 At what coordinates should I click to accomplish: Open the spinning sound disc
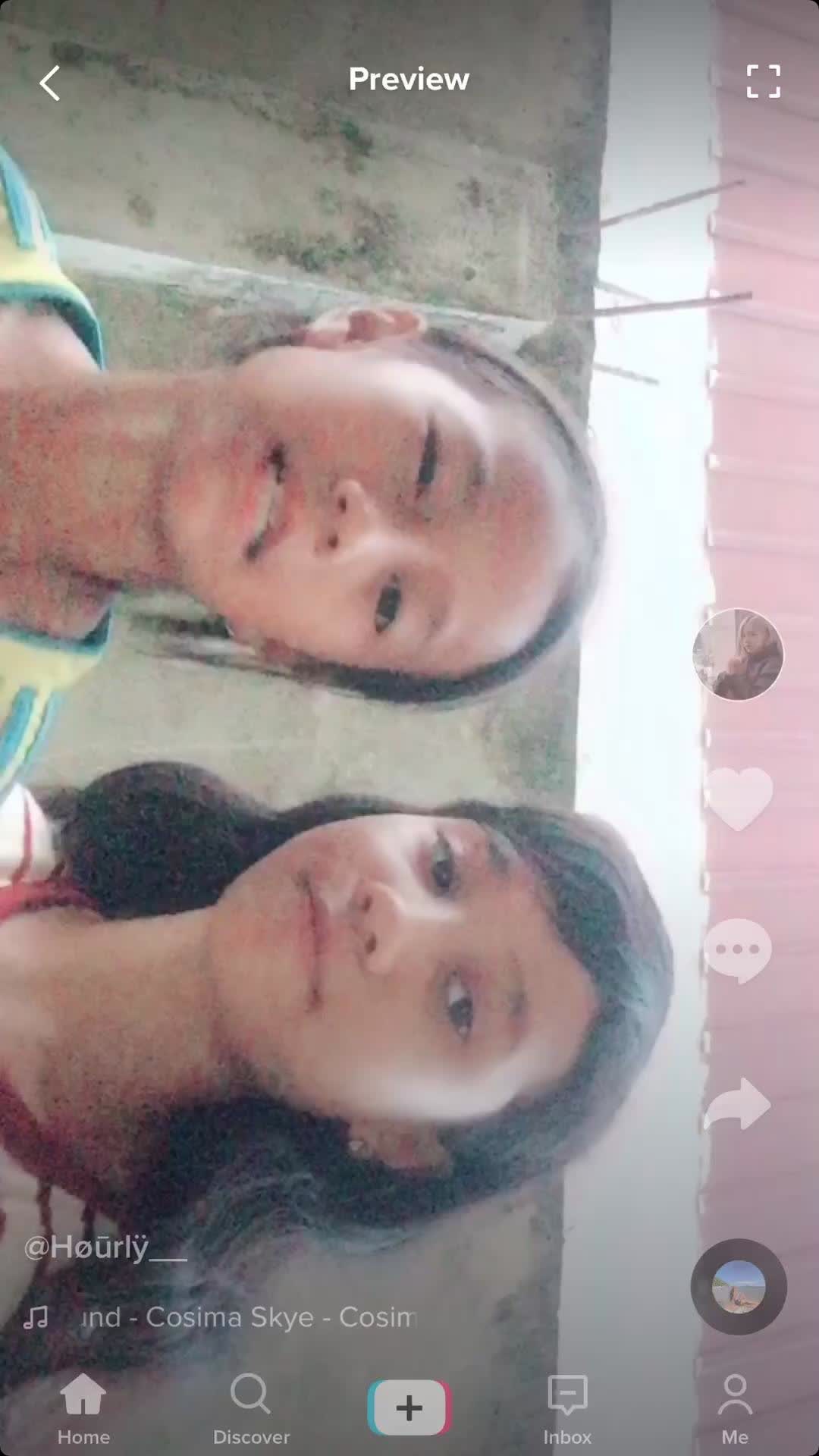point(738,1287)
